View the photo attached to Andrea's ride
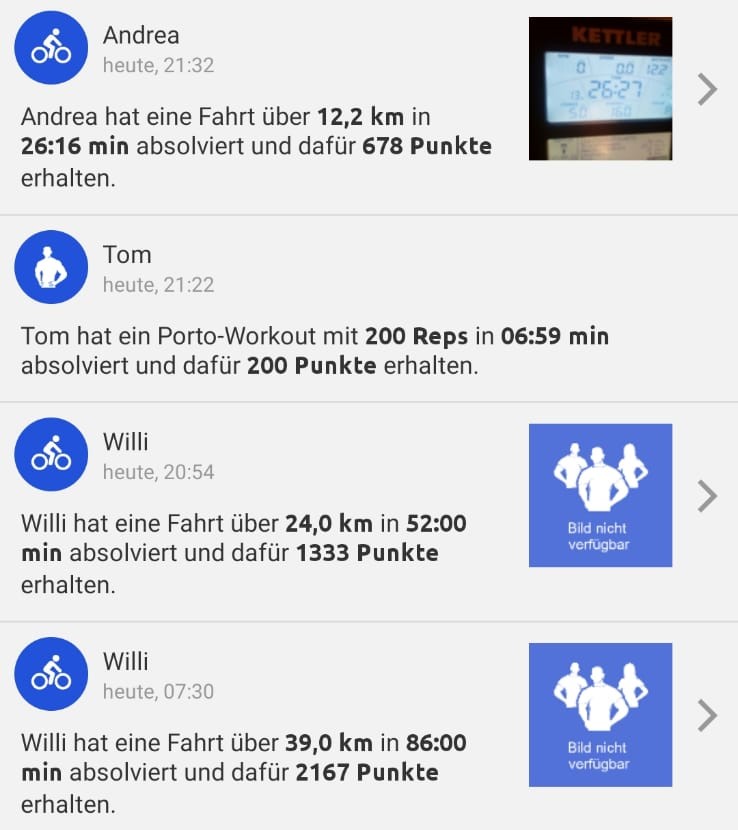 click(600, 89)
